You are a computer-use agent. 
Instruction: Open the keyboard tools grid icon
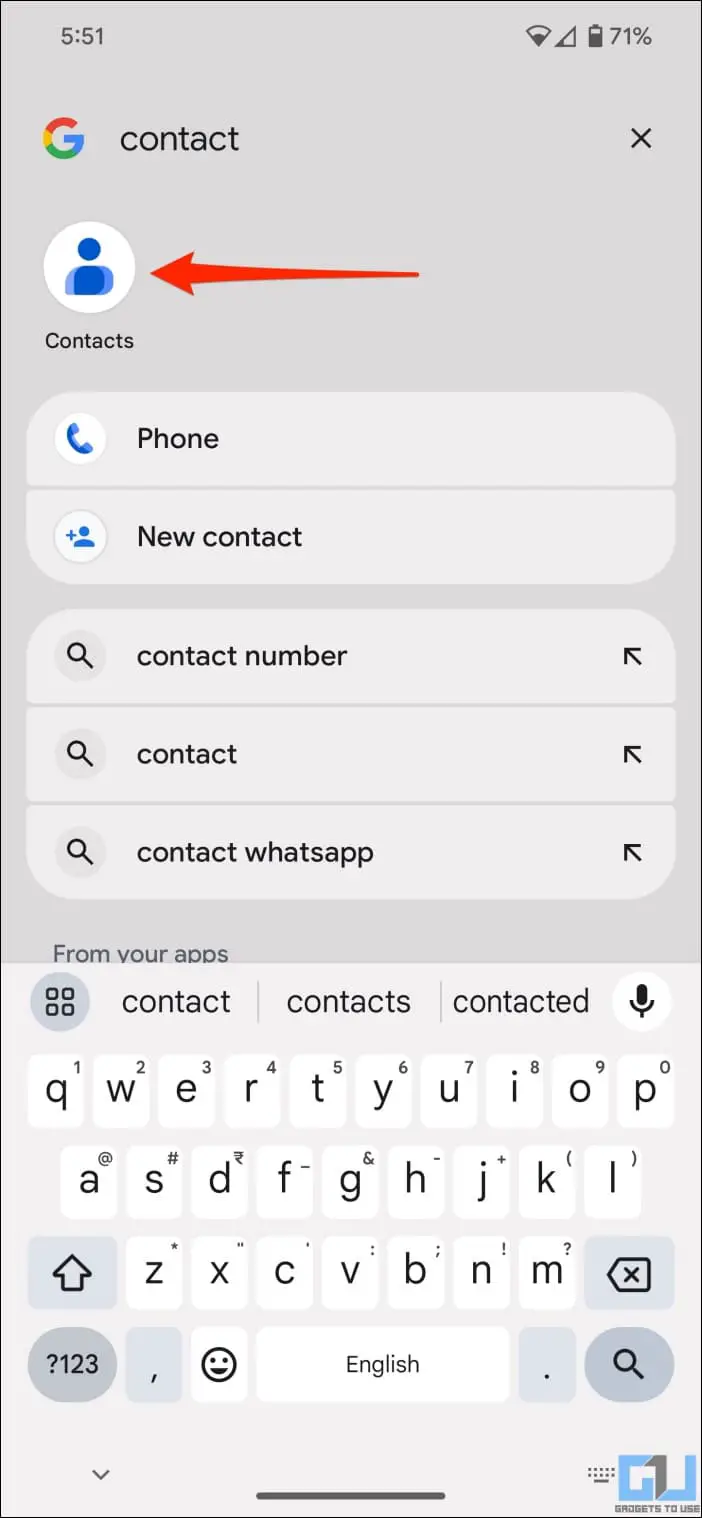(x=60, y=1001)
